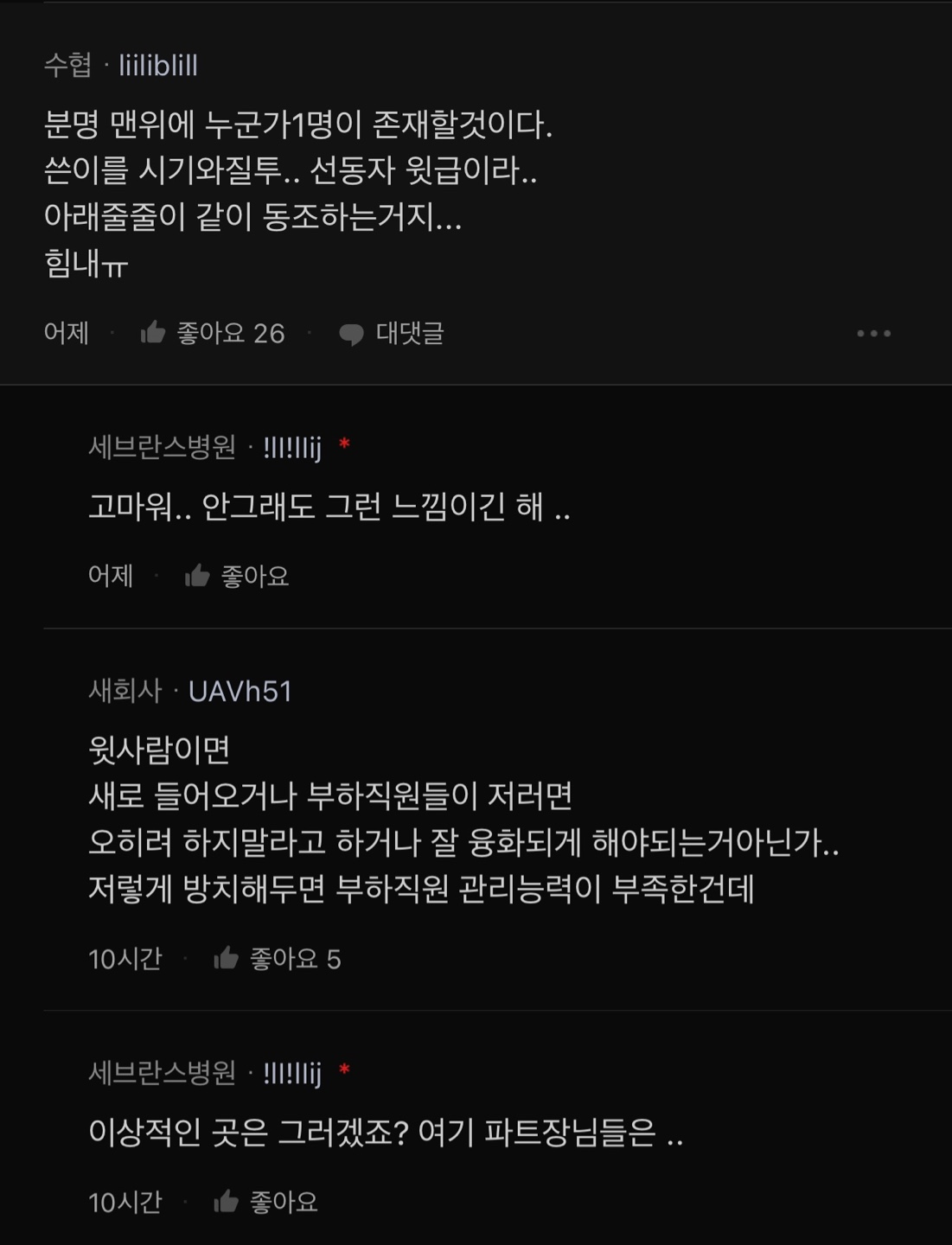Open the overflow menu on liiliblill's comment
This screenshot has width=952, height=1245.
(x=873, y=334)
